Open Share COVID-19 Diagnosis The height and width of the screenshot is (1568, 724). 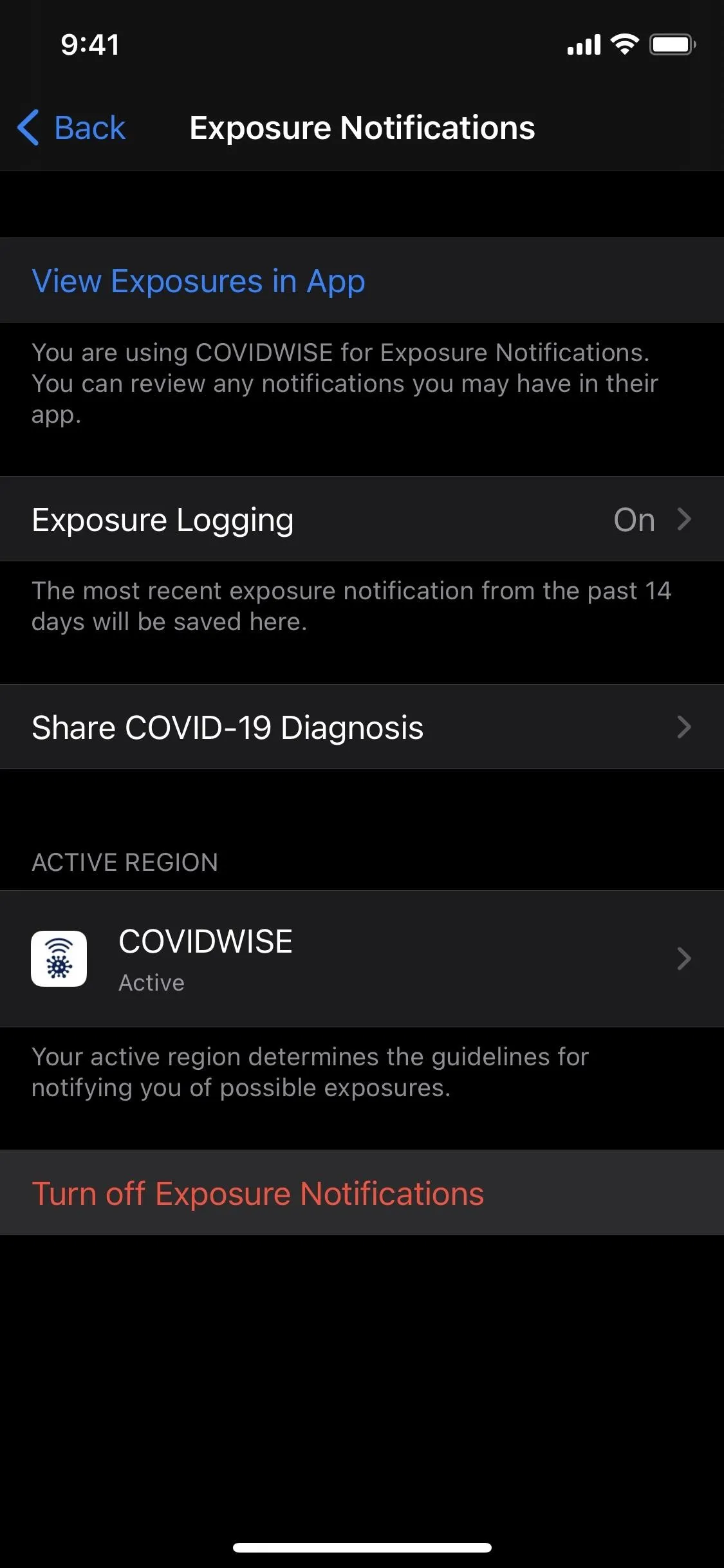pyautogui.click(x=362, y=727)
